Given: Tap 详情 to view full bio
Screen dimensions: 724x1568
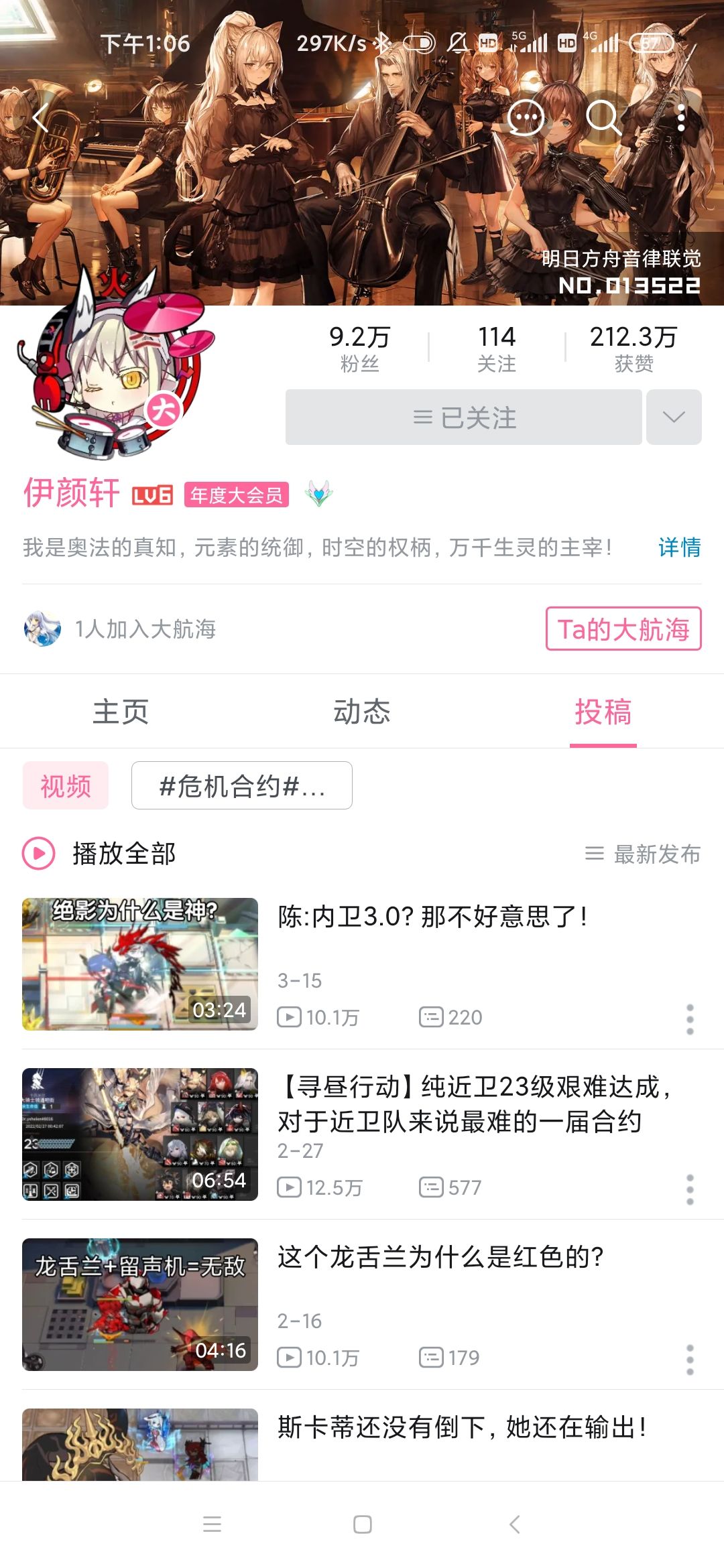Looking at the screenshot, I should (679, 548).
